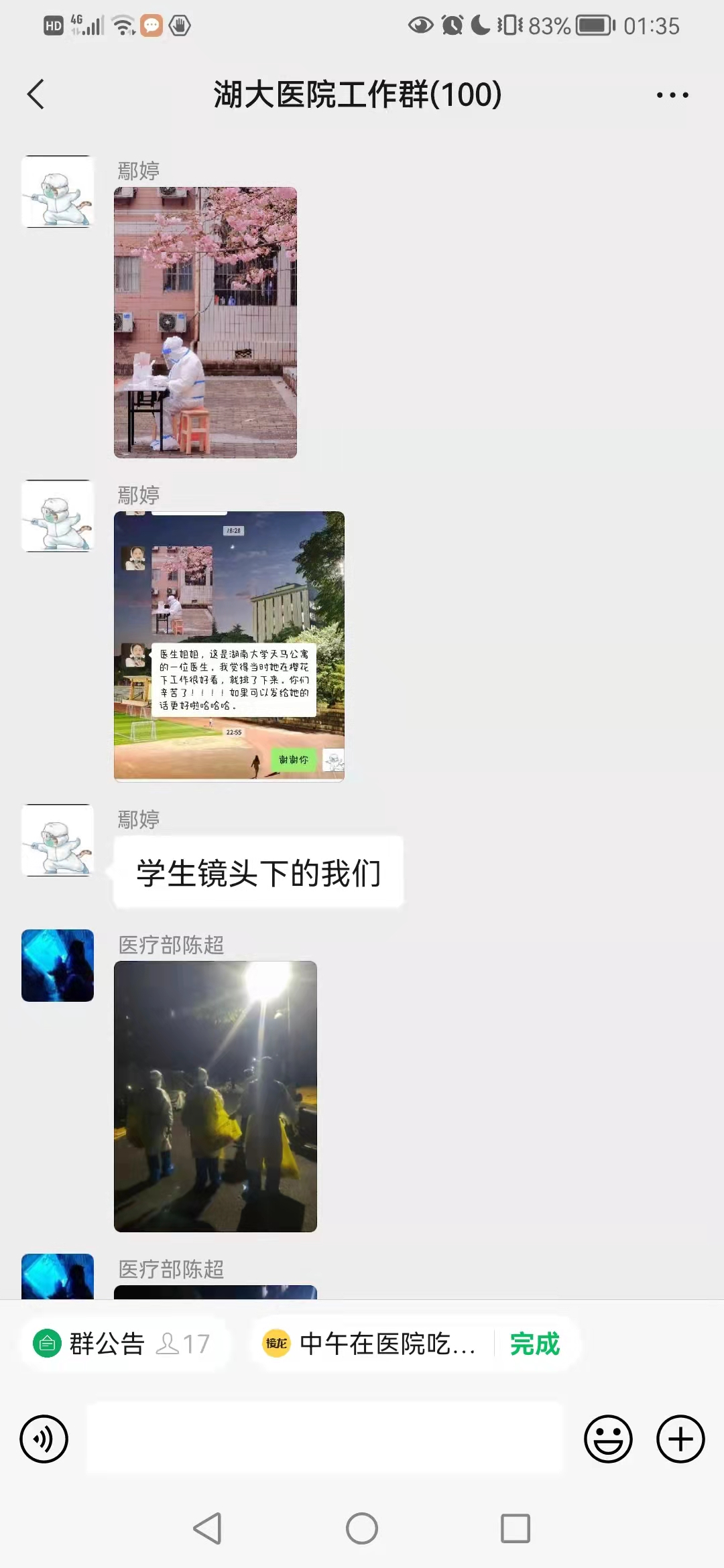Open the cherry blossom photo from 鄢婷
Screen dimensions: 724x1568
(x=205, y=322)
